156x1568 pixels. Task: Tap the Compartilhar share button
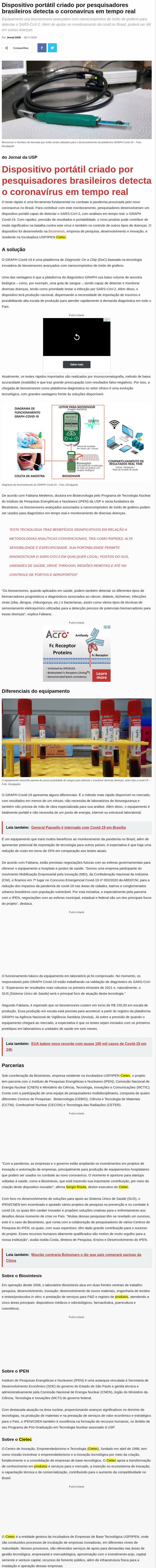tap(17, 48)
